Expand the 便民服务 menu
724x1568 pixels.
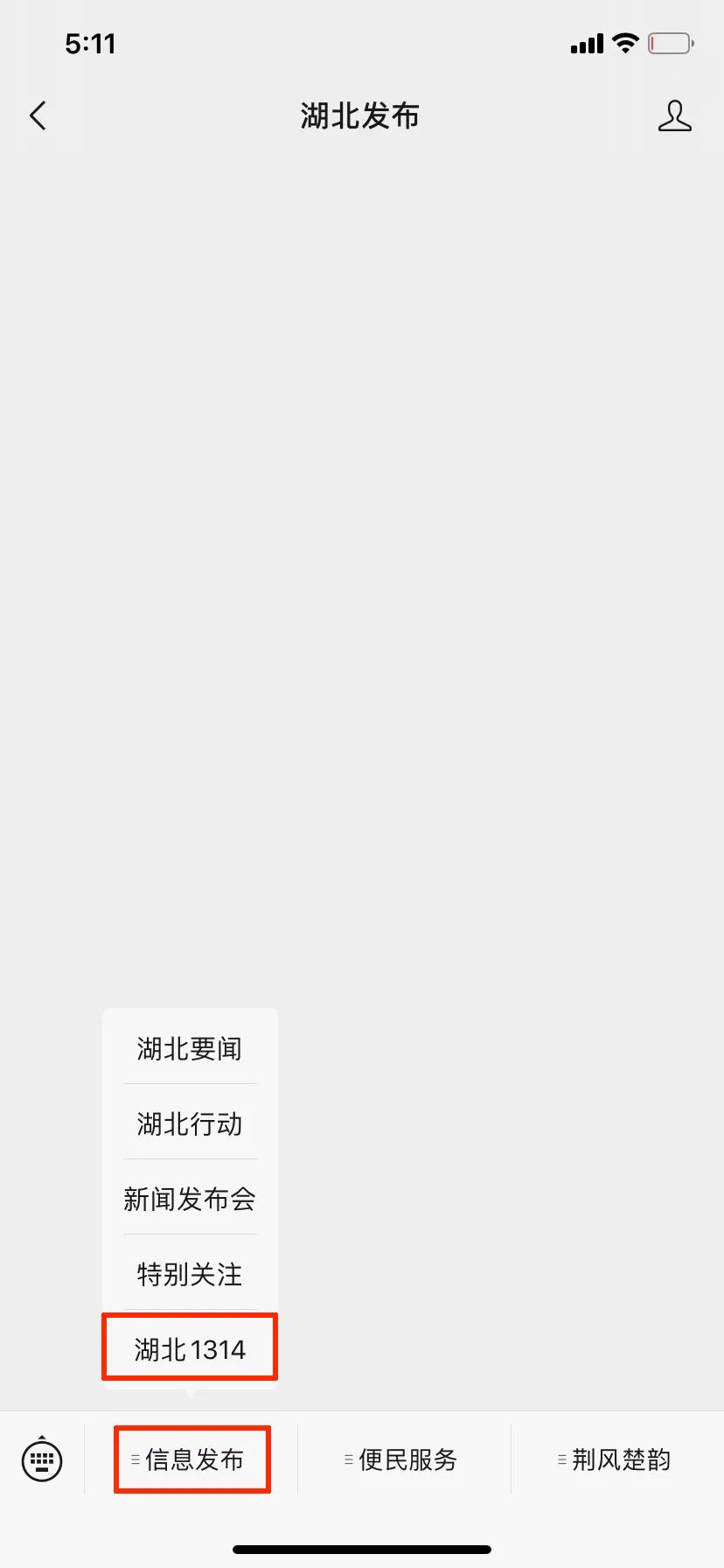pyautogui.click(x=404, y=1459)
